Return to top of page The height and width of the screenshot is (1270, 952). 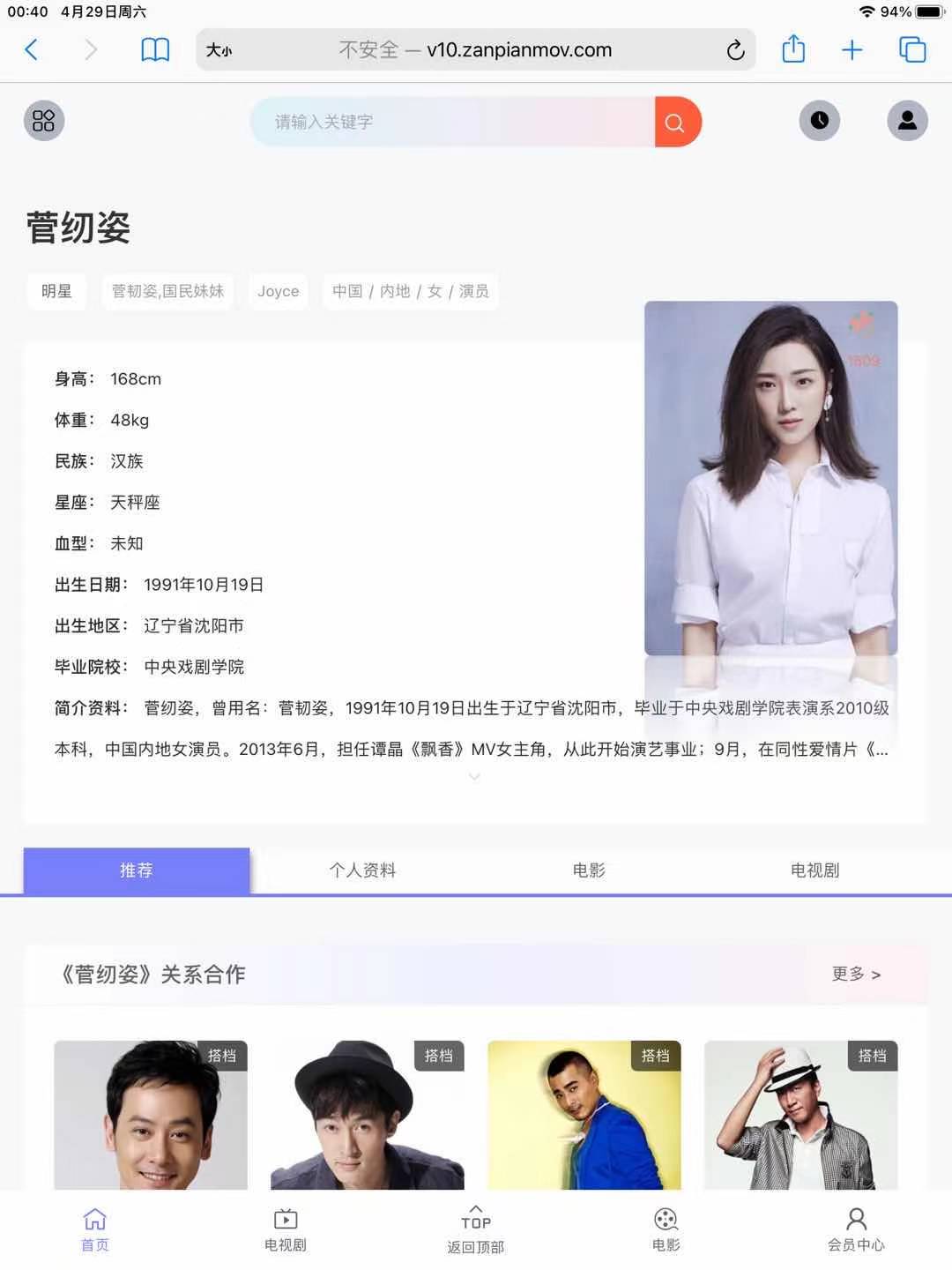(475, 1229)
